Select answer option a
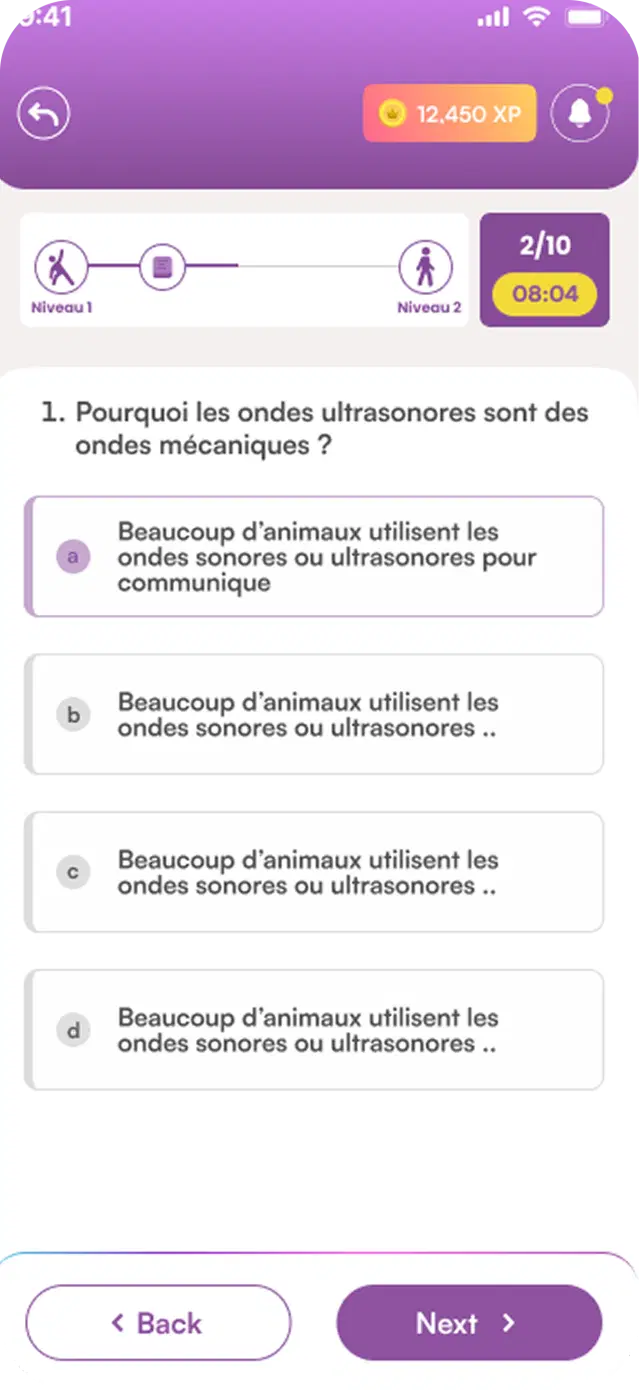This screenshot has height=1390, width=640. click(314, 557)
